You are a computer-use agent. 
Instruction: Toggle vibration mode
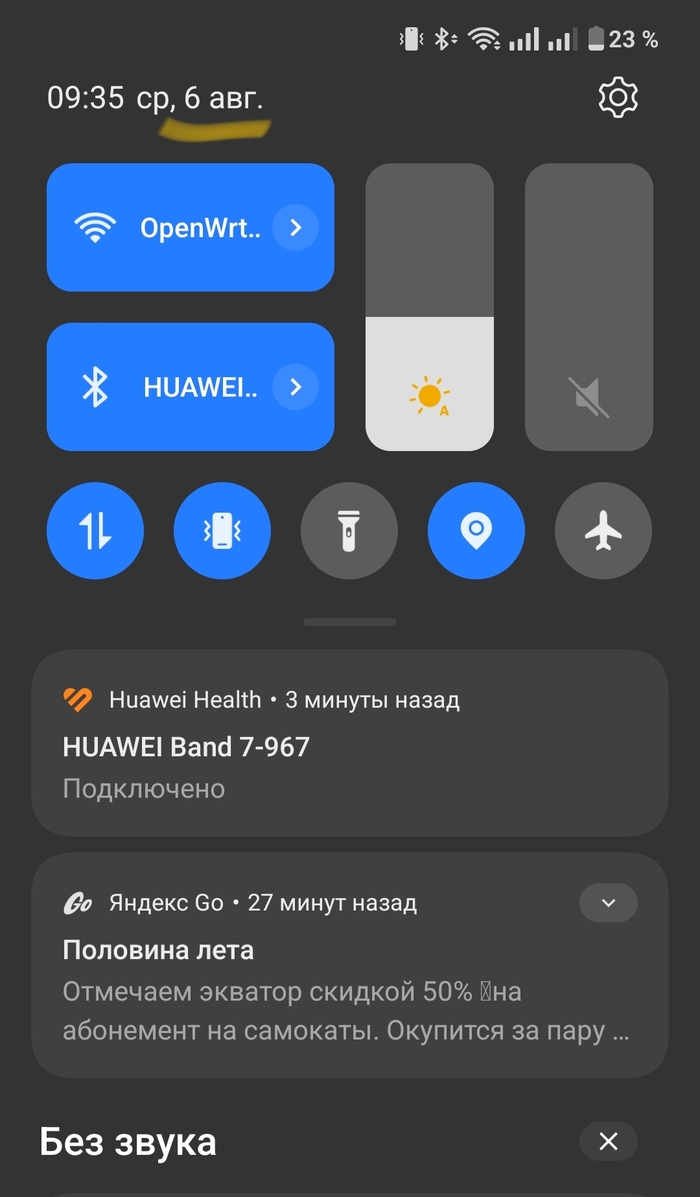click(x=222, y=530)
